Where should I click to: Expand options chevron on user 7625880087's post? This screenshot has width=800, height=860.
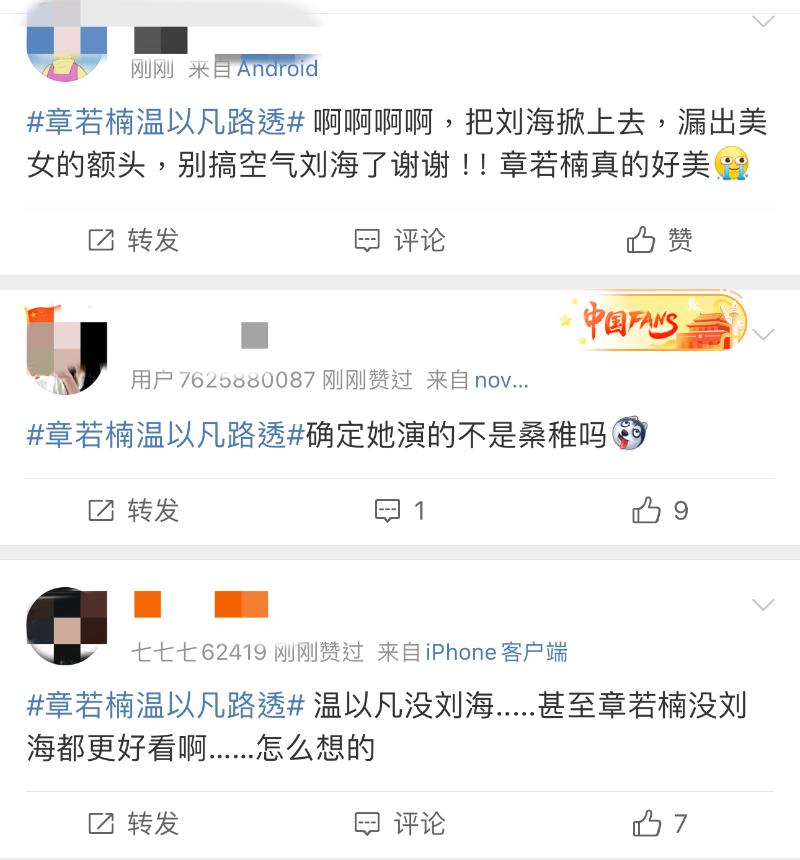pyautogui.click(x=763, y=334)
